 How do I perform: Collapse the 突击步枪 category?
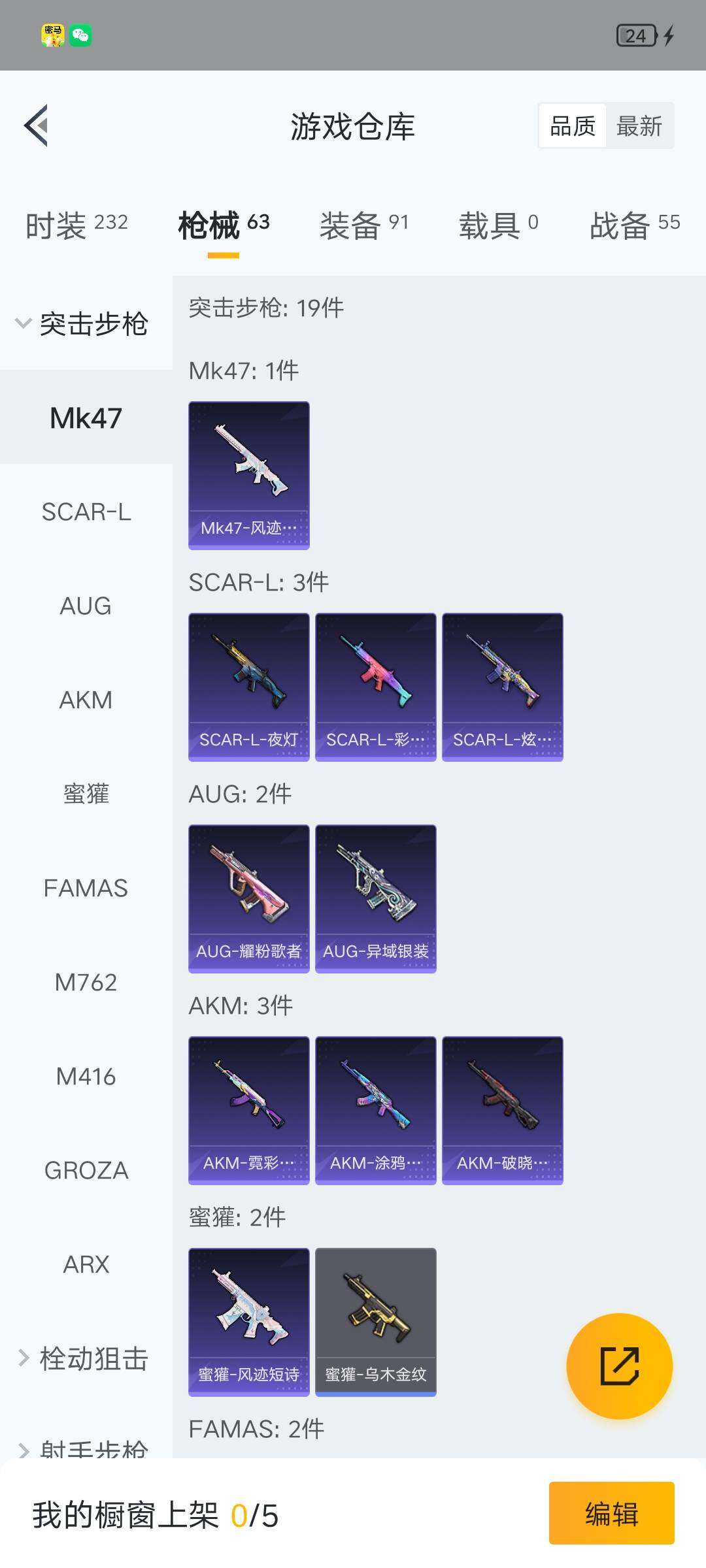[x=85, y=323]
